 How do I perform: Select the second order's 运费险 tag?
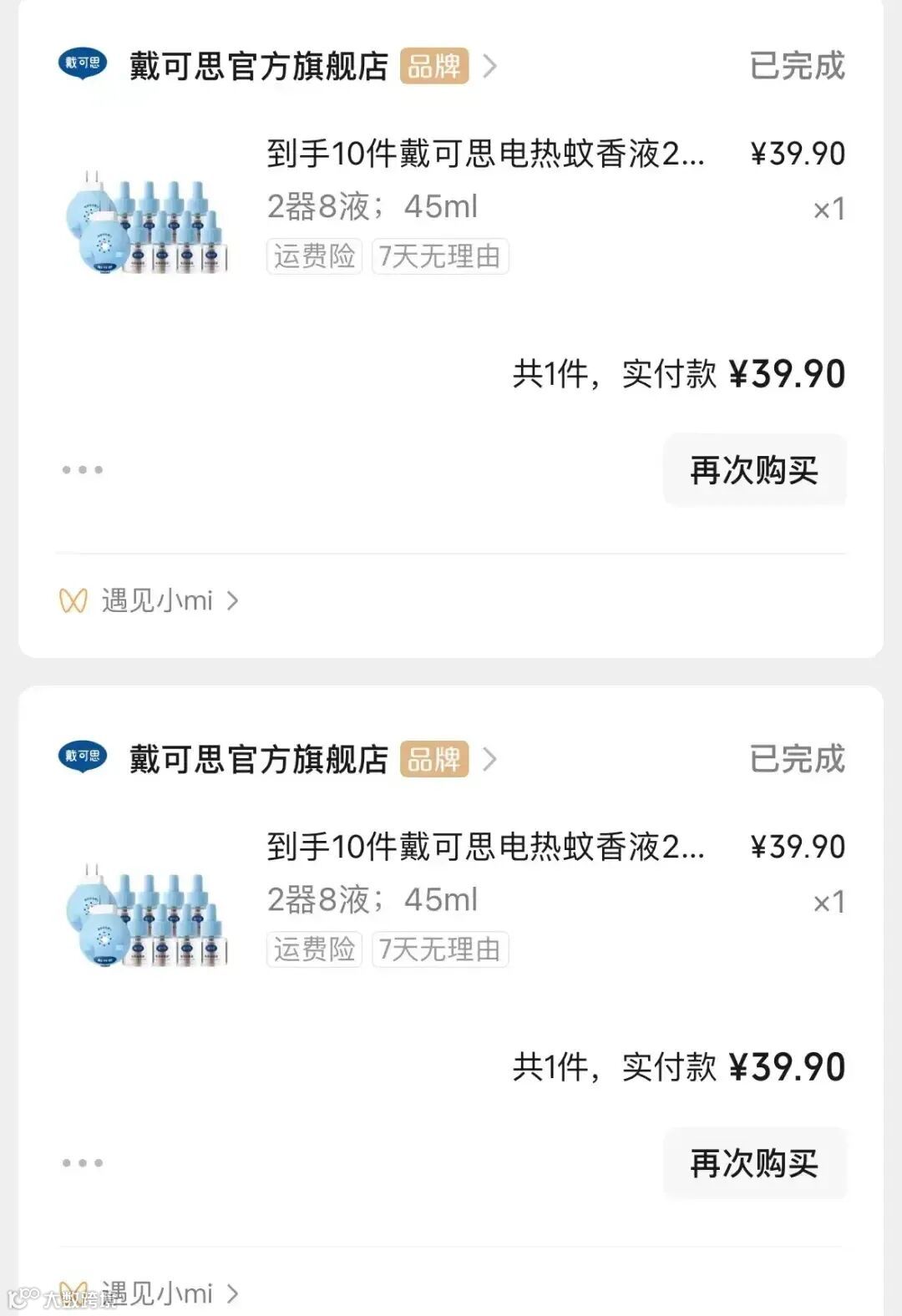[x=313, y=949]
